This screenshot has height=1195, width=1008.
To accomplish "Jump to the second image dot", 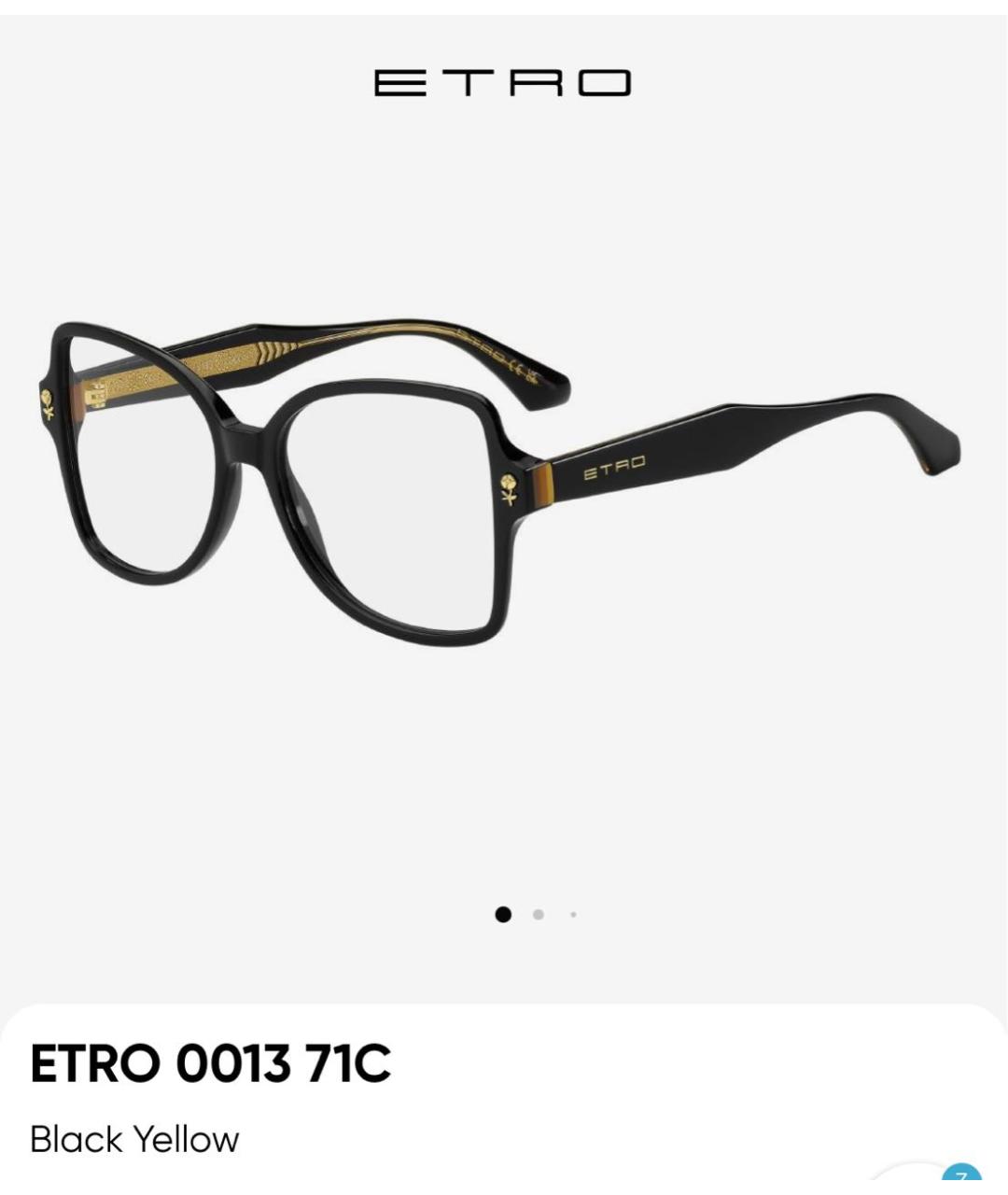I will tap(539, 914).
